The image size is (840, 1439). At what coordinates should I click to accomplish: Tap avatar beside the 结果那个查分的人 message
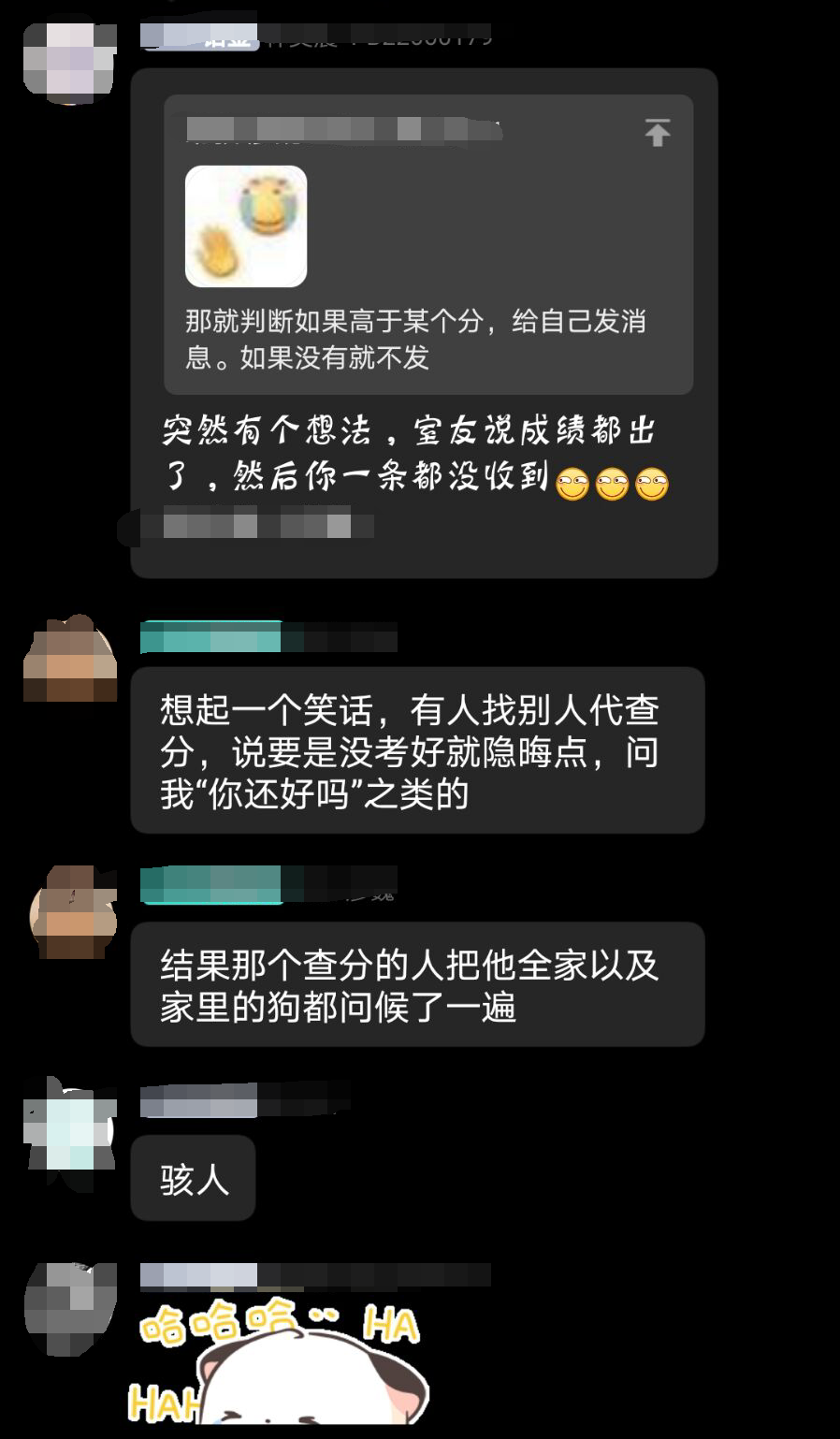pos(70,912)
